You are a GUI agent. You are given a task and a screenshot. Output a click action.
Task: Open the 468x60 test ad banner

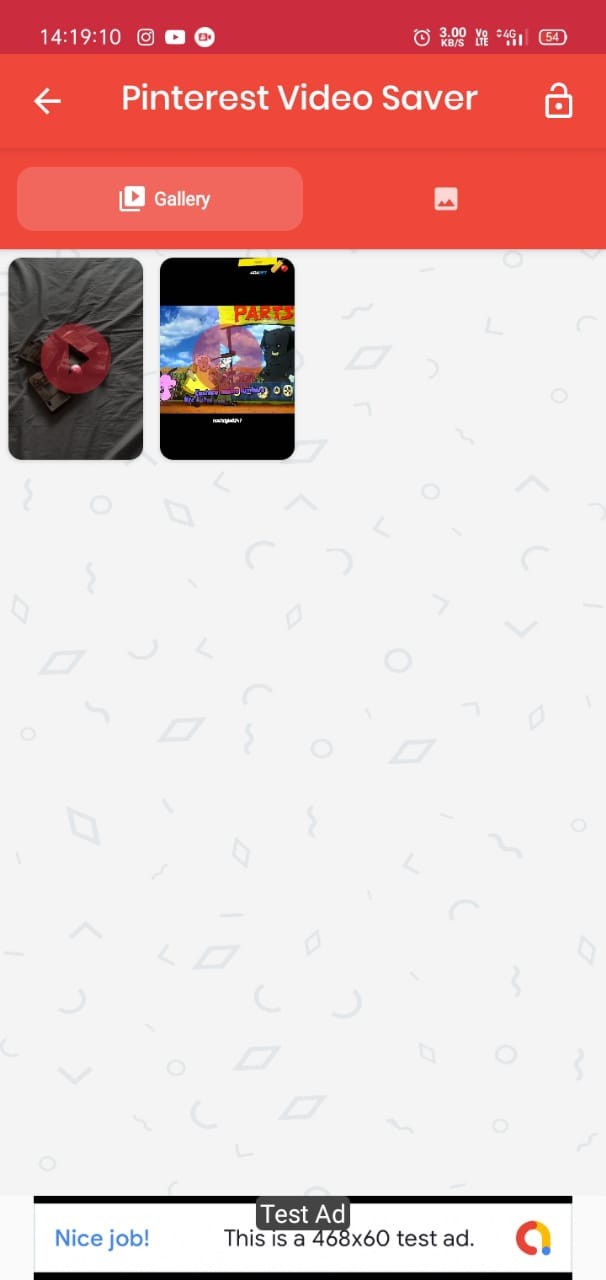303,1238
